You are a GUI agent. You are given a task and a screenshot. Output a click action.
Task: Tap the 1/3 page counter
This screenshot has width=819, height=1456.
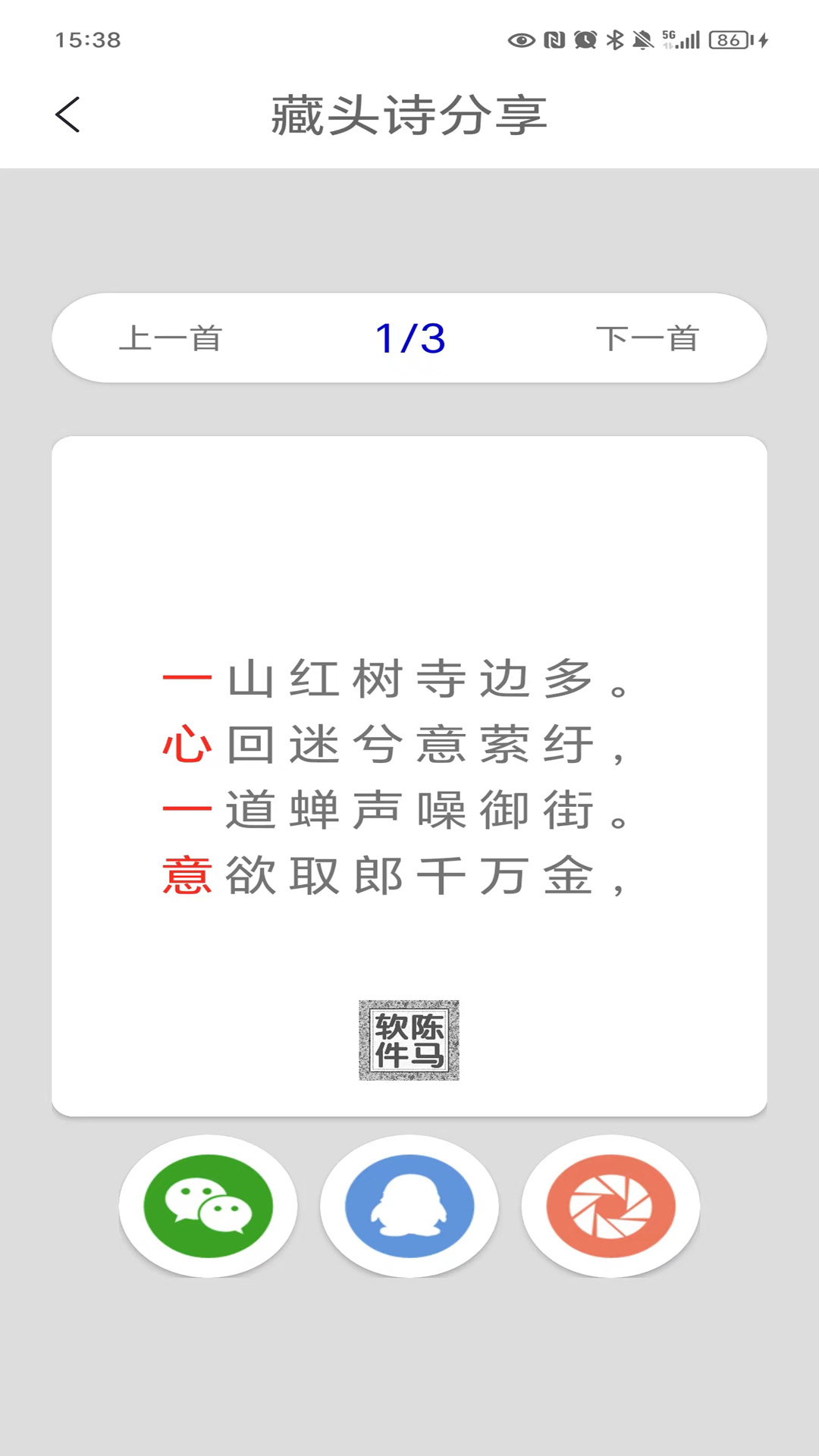pyautogui.click(x=409, y=338)
